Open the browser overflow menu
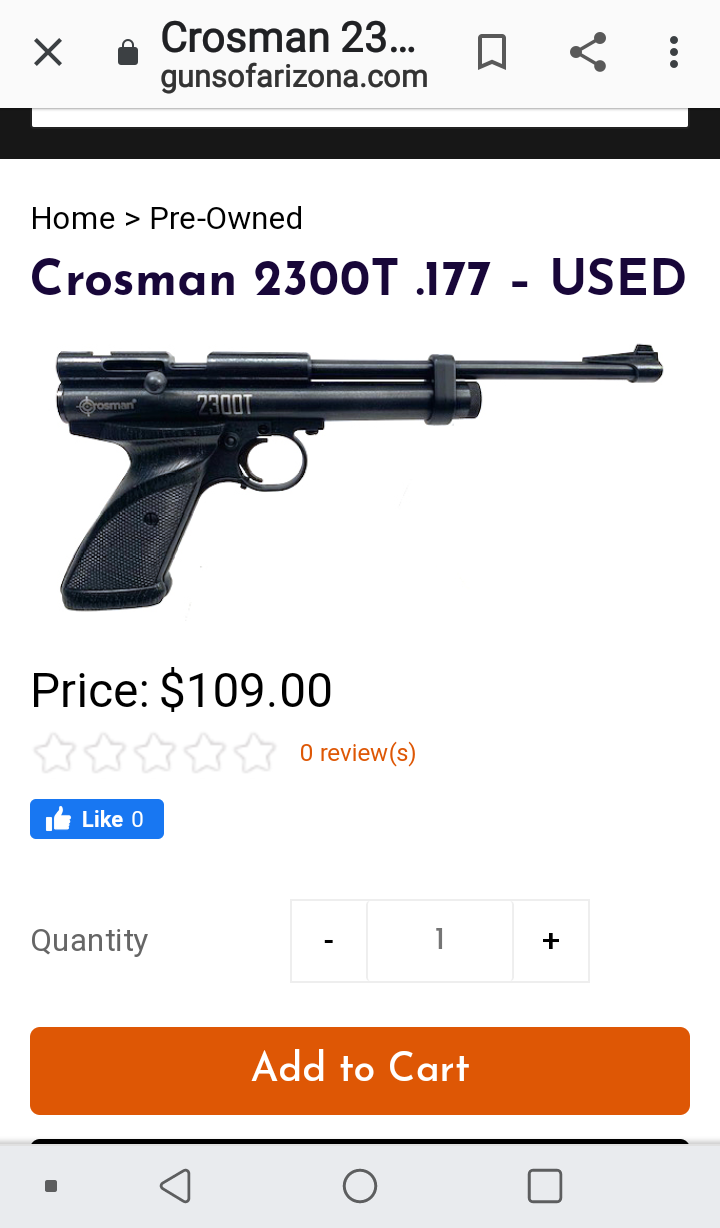 click(x=674, y=52)
